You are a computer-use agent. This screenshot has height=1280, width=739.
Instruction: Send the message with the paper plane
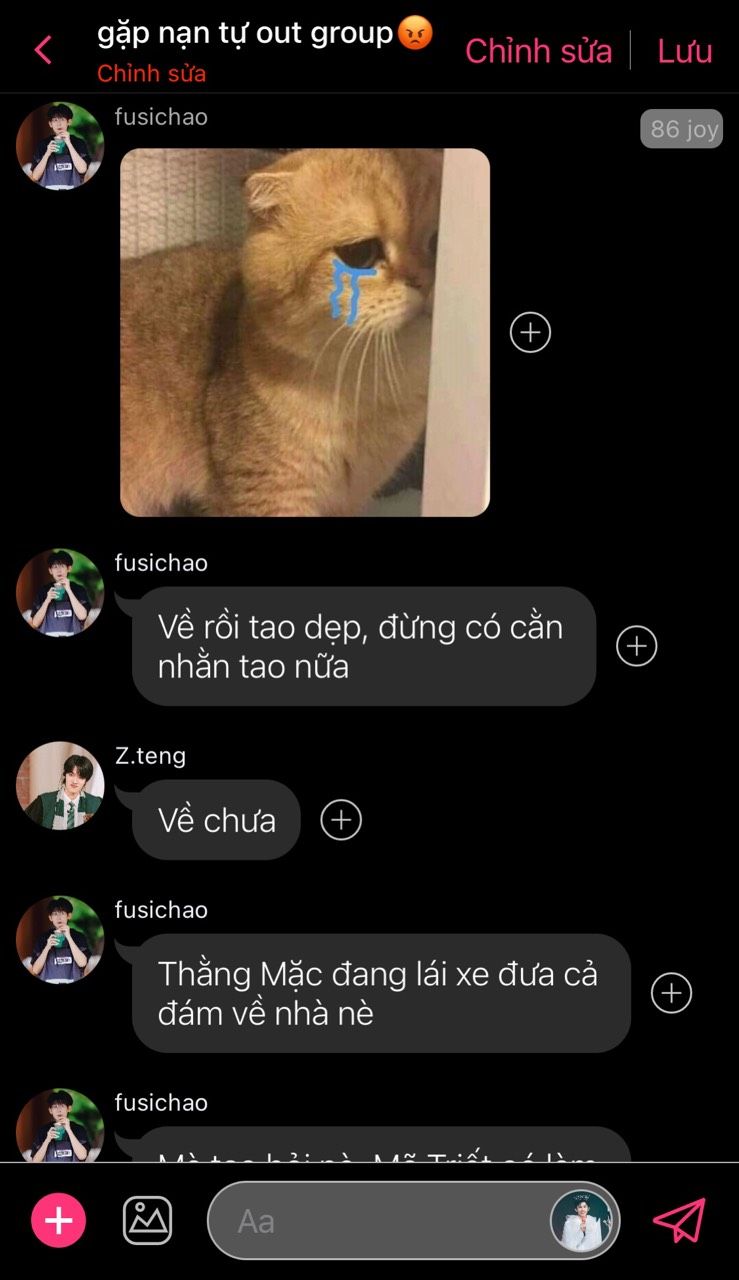pos(679,1220)
